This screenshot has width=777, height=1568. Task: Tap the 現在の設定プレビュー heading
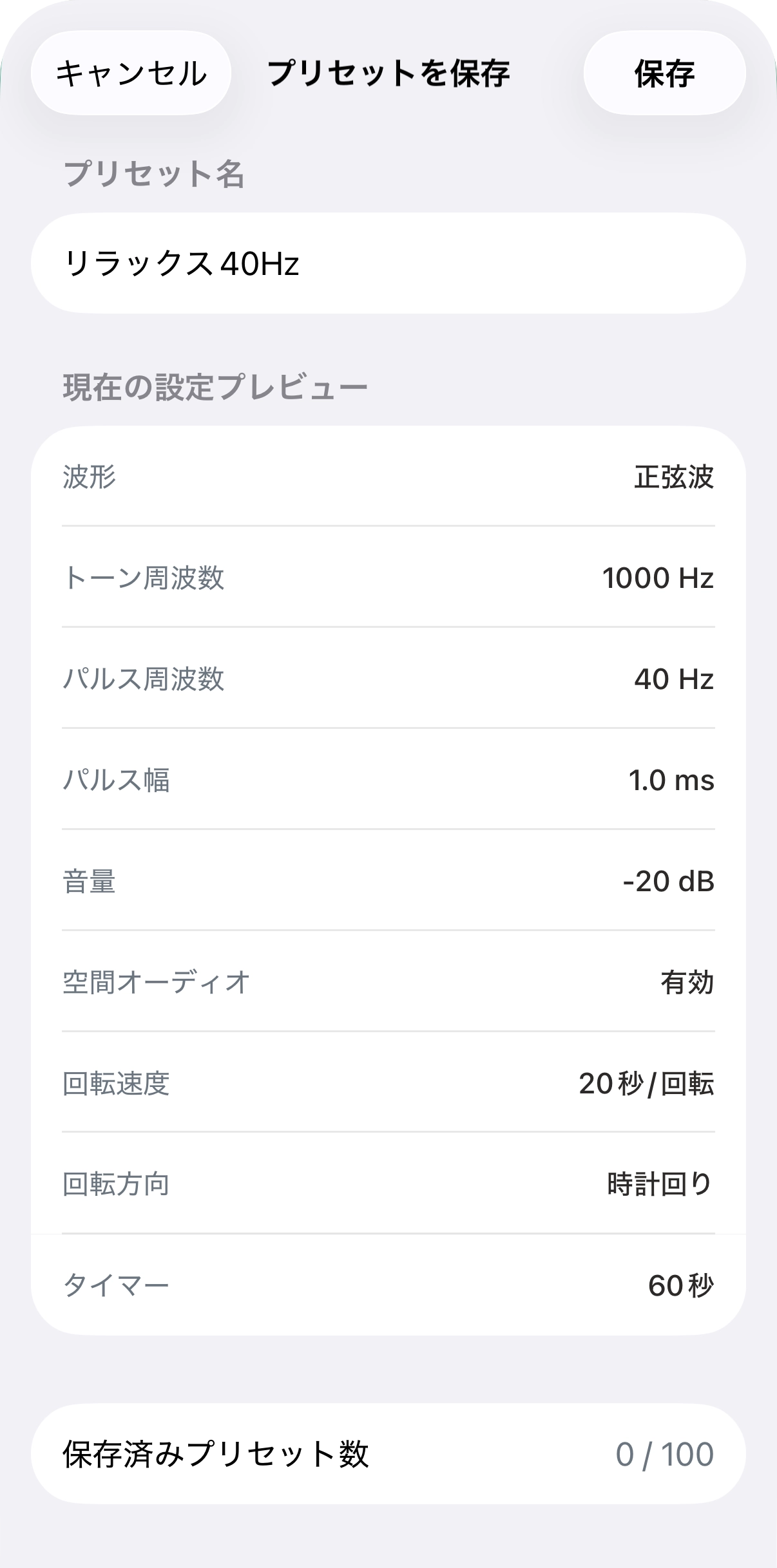(213, 383)
